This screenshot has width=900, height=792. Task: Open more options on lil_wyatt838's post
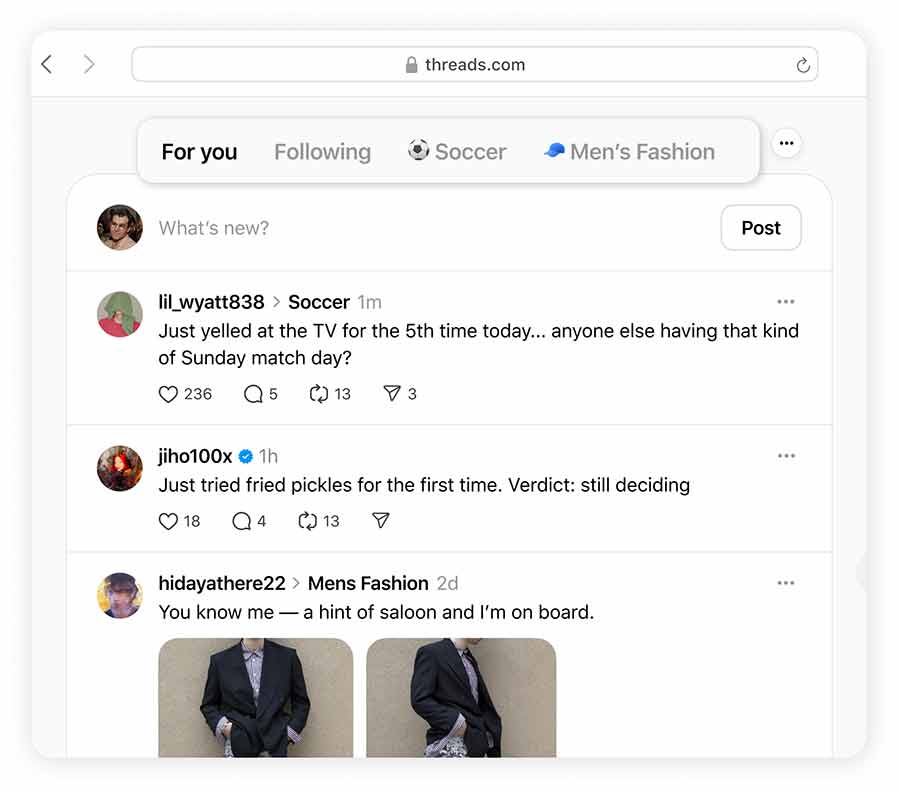coord(786,302)
